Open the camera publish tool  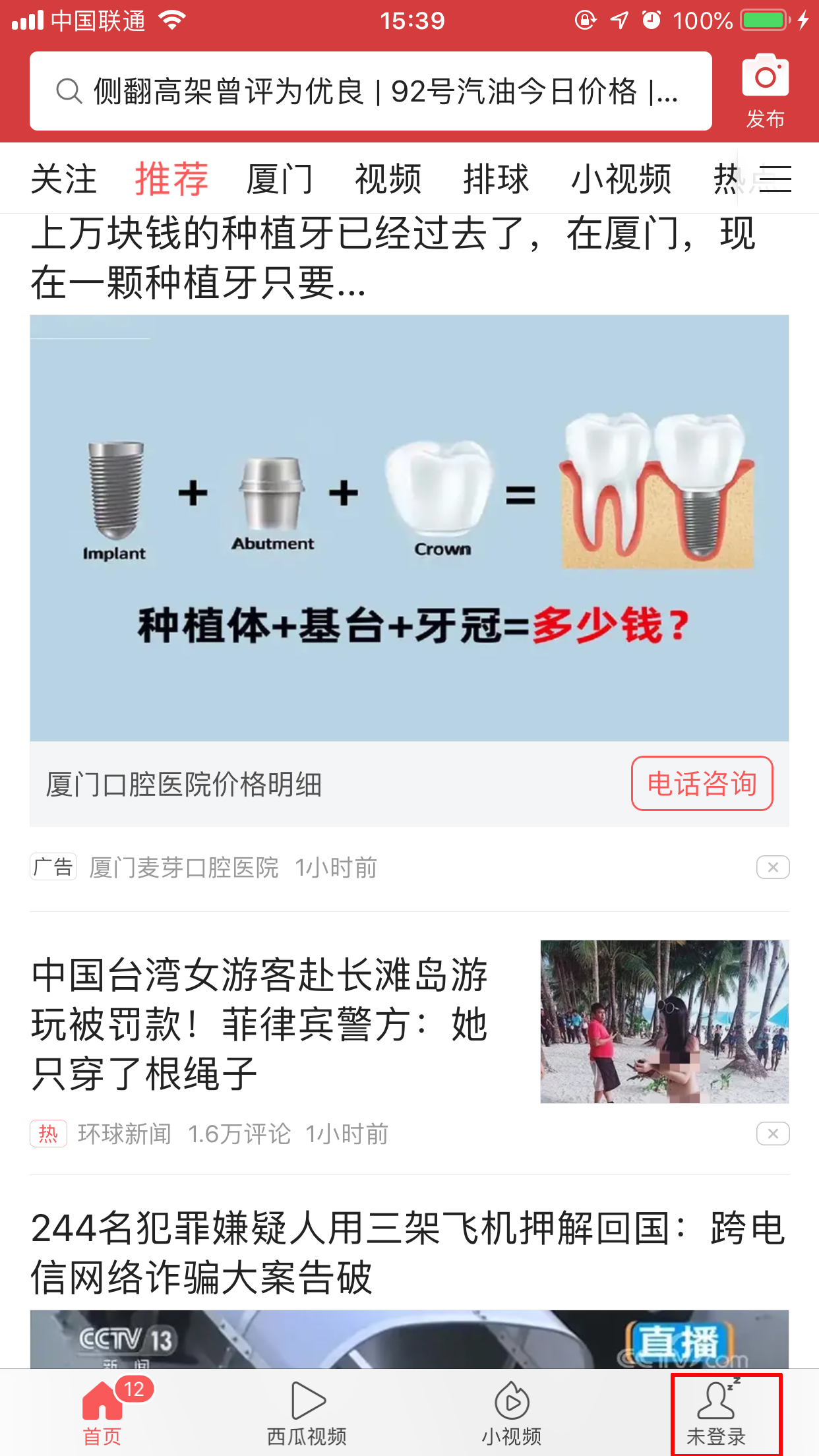tap(765, 78)
